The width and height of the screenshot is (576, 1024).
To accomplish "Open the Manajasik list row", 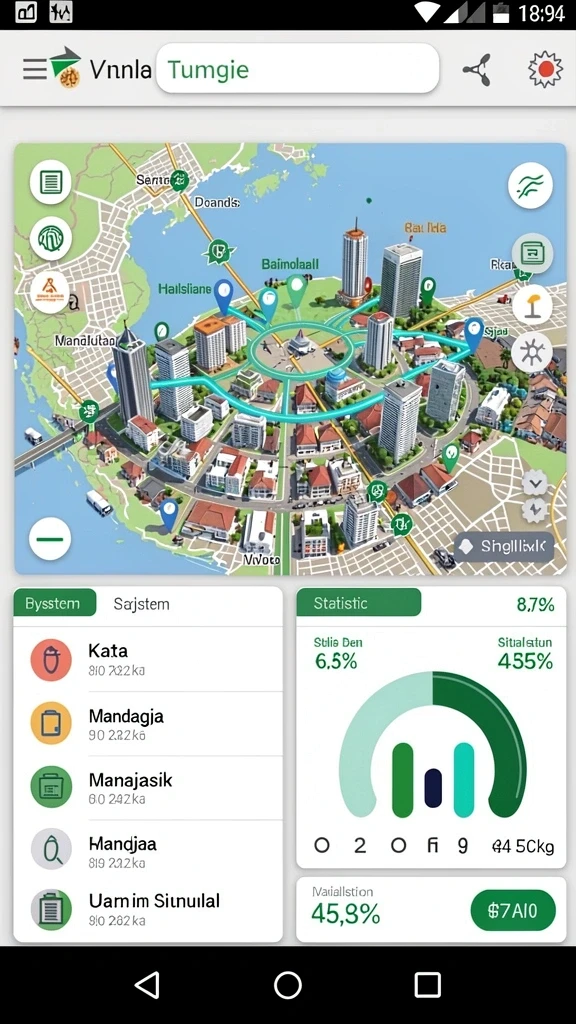I will click(x=148, y=788).
